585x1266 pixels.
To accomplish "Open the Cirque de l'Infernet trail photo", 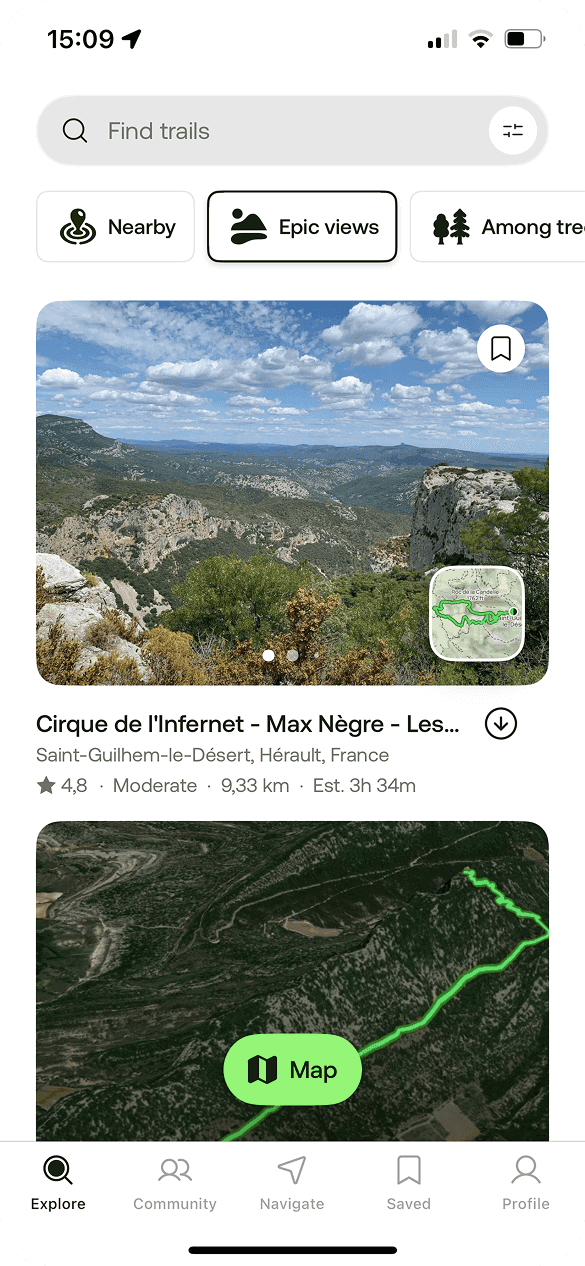I will point(292,493).
